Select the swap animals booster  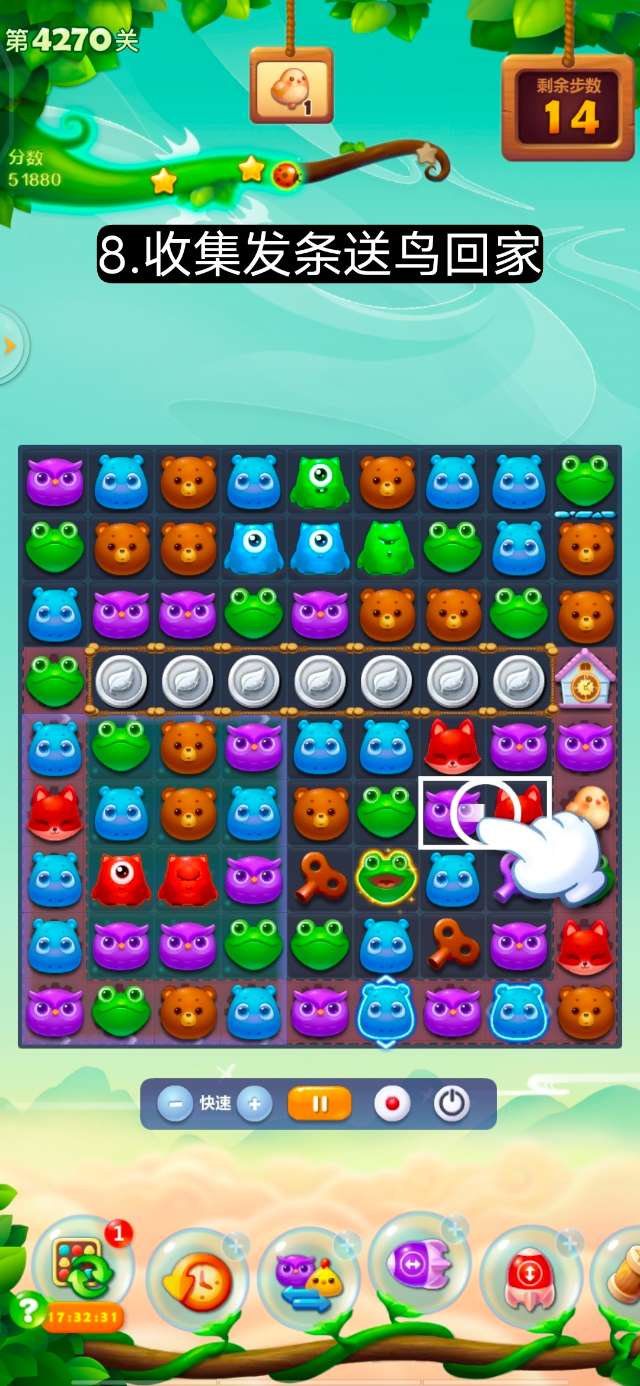point(307,1280)
